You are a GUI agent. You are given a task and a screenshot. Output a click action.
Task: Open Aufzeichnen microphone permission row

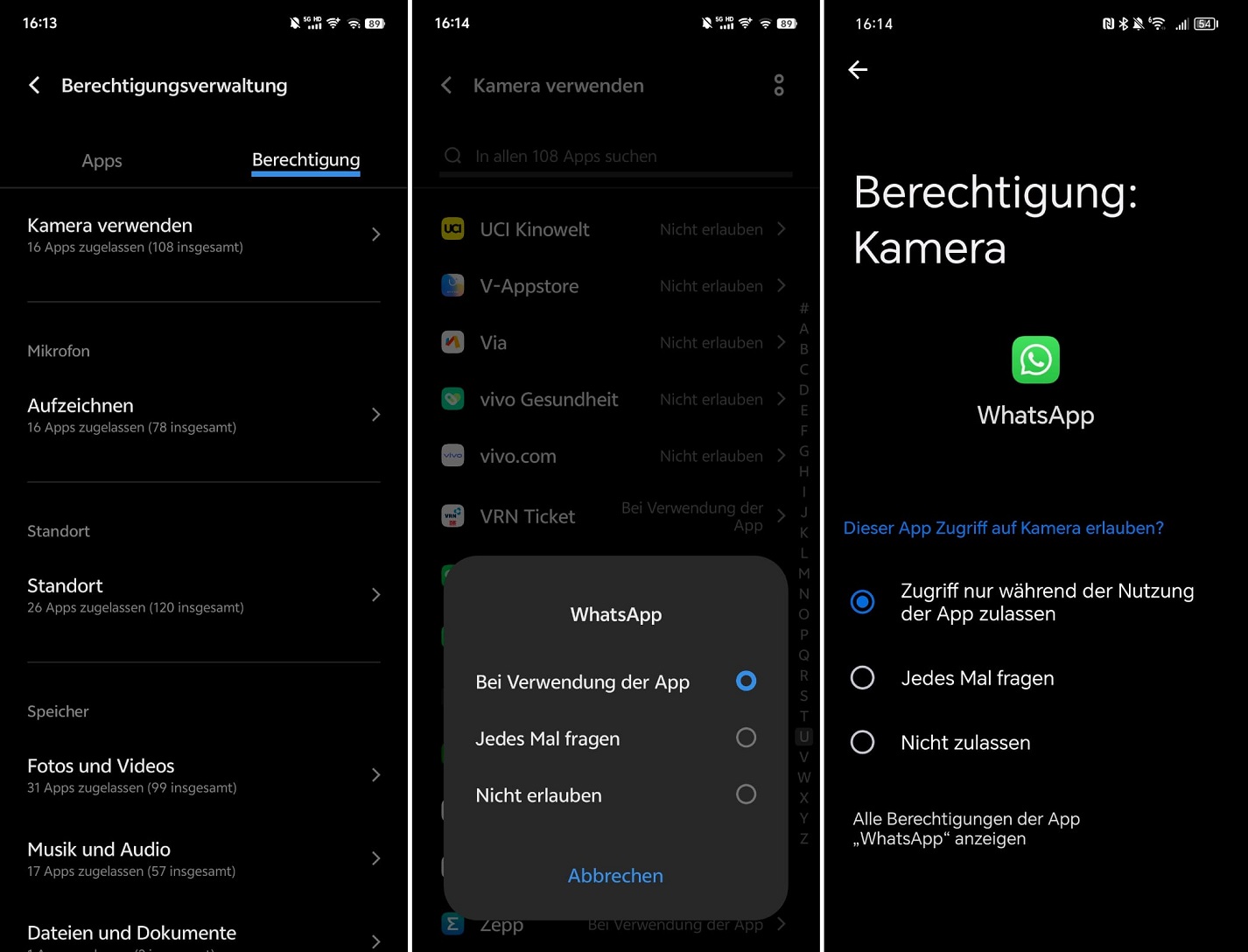click(x=203, y=415)
